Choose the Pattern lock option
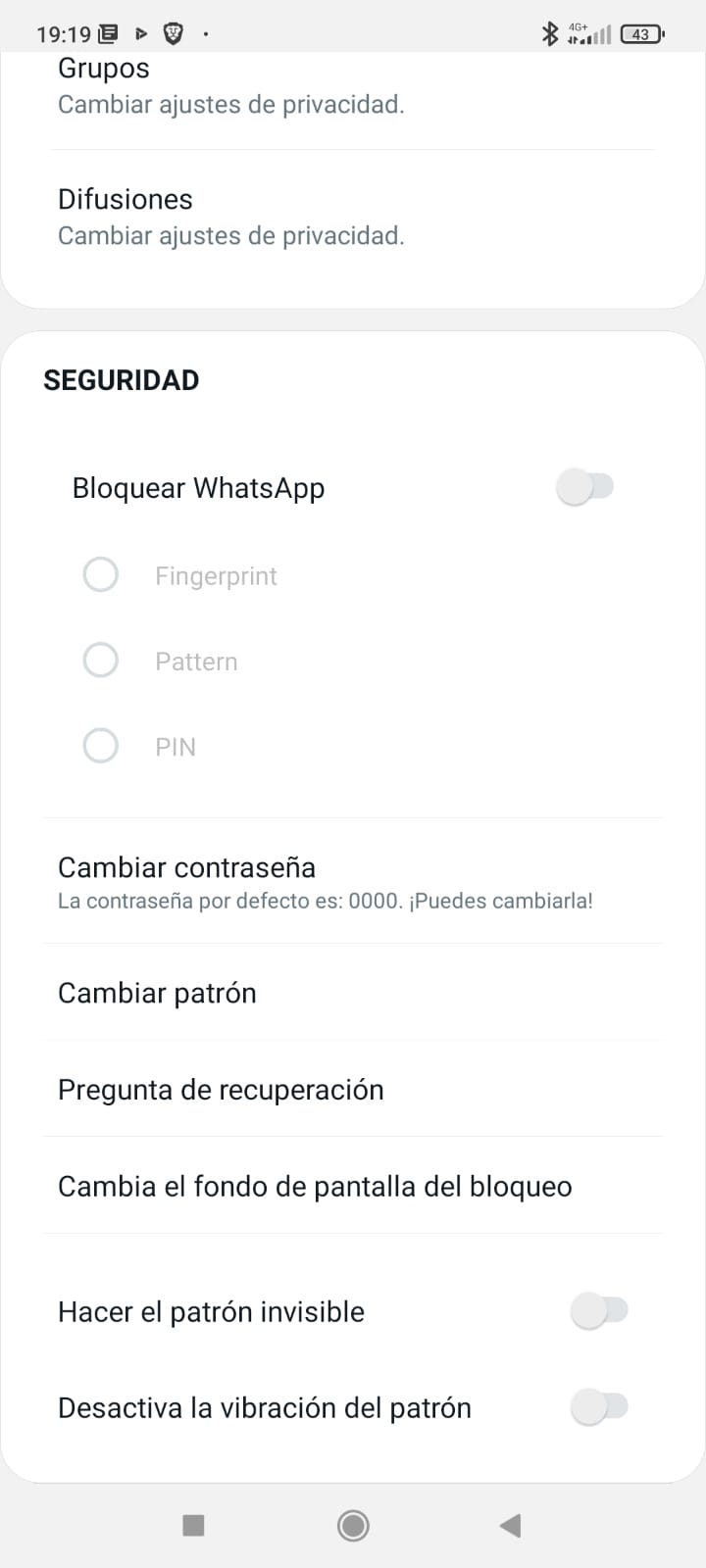 101,661
